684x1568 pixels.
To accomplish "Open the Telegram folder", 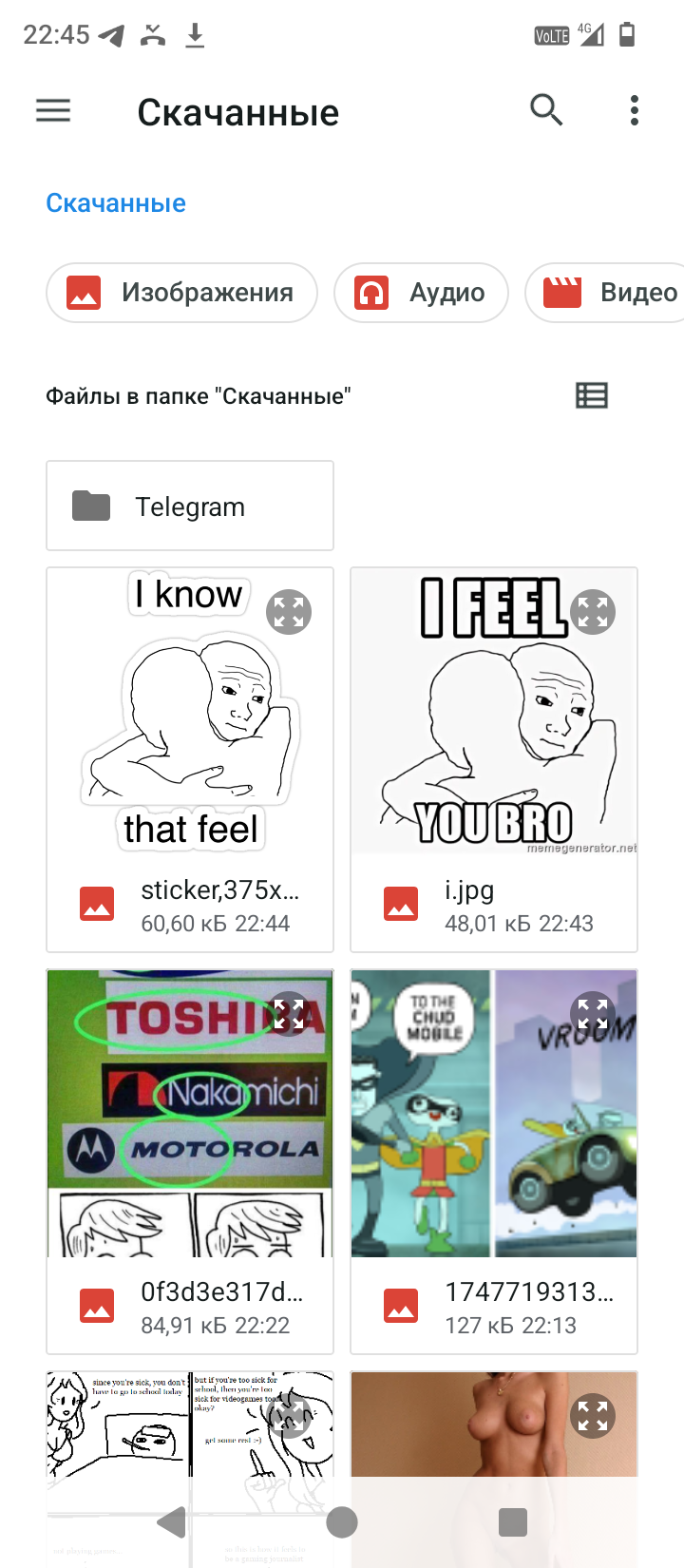I will pyautogui.click(x=190, y=506).
